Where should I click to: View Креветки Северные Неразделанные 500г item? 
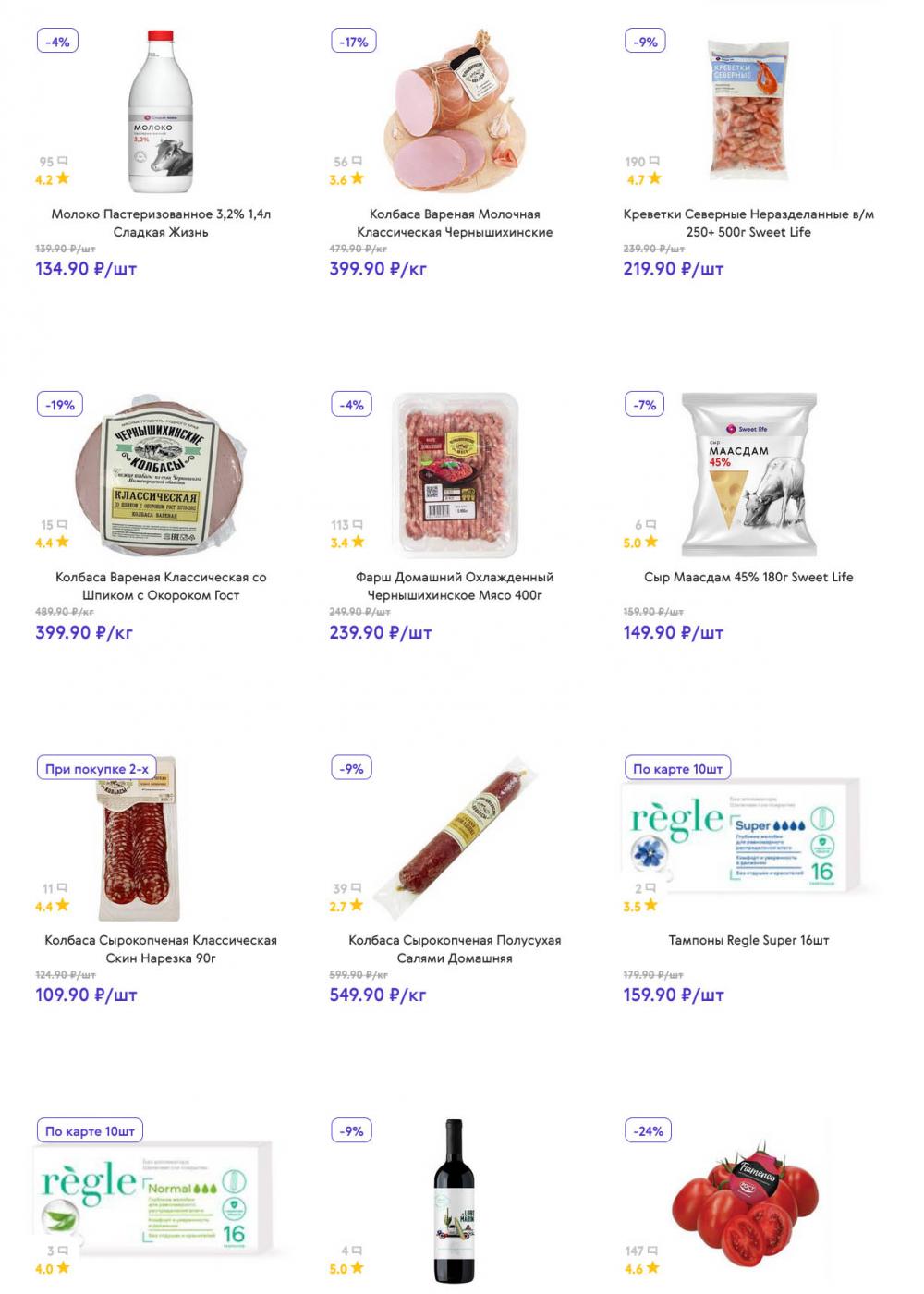(x=748, y=223)
